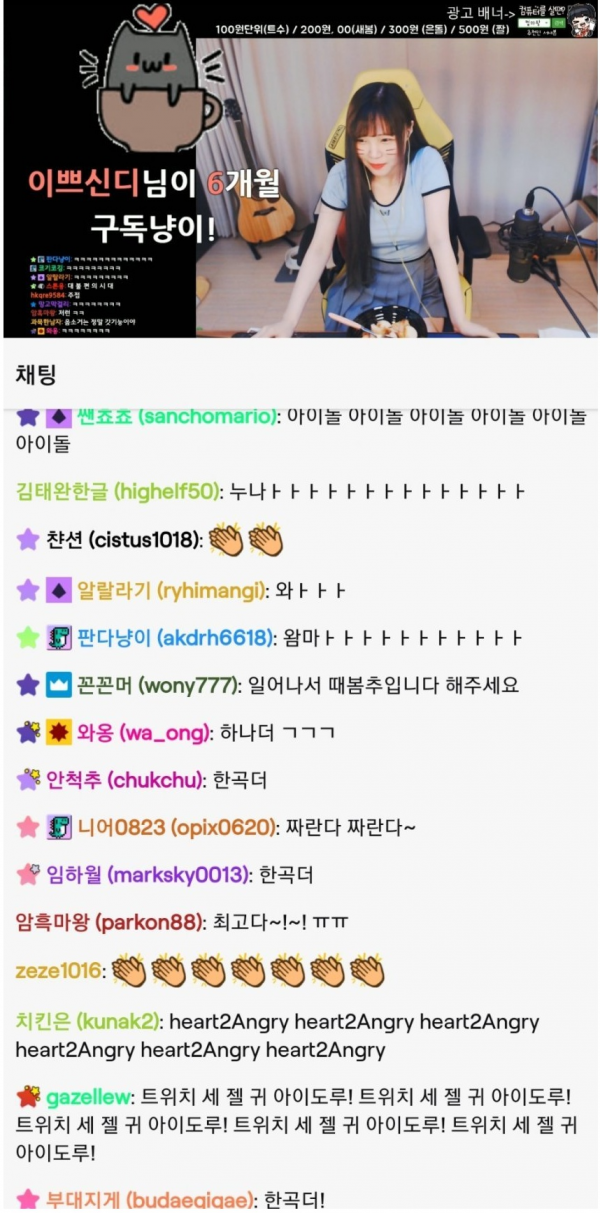Open marksky0013's chat profile

148,875
